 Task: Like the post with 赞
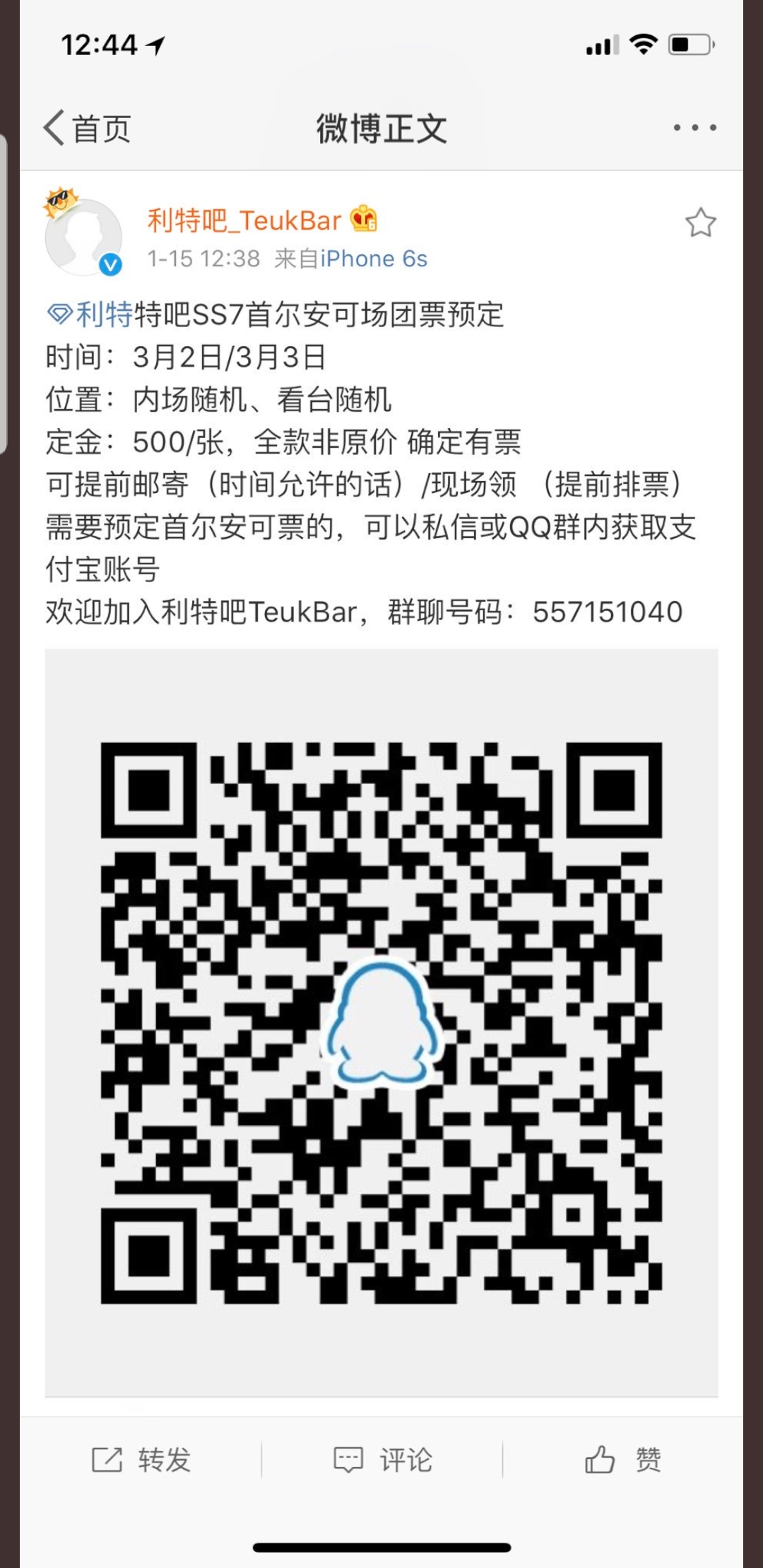tap(622, 1459)
